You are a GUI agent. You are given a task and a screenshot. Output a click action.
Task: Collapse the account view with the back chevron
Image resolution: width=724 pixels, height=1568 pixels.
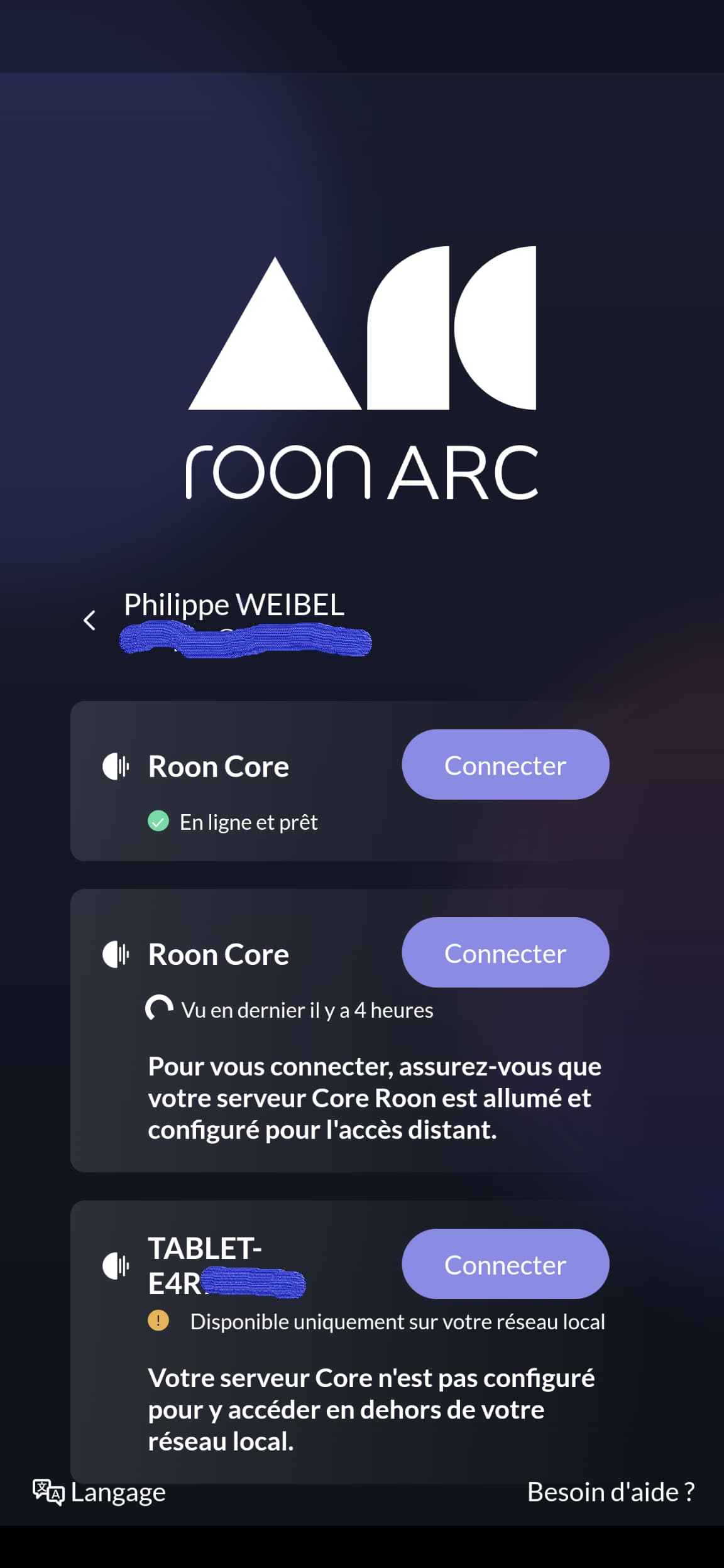pyautogui.click(x=90, y=621)
